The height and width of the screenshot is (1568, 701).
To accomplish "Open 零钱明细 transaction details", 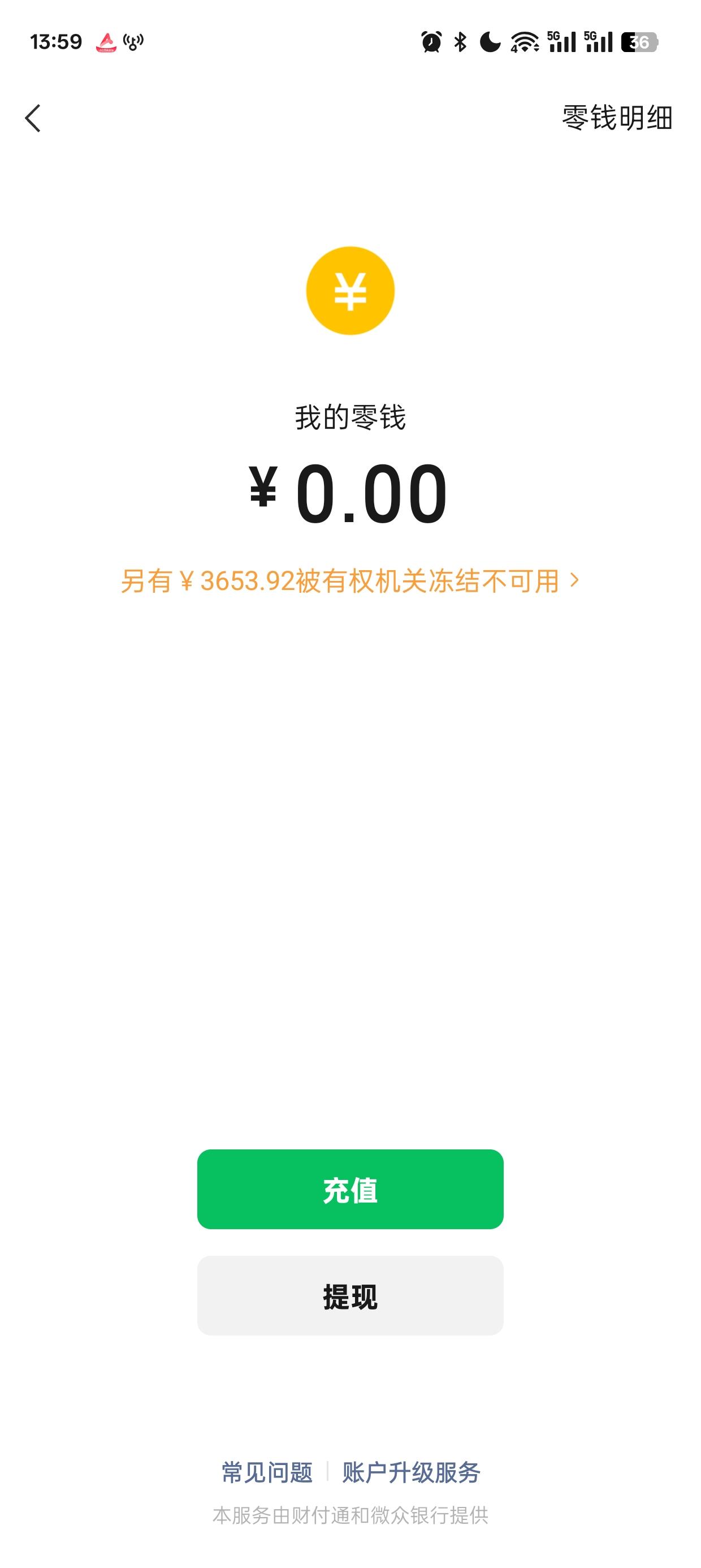I will click(x=616, y=118).
